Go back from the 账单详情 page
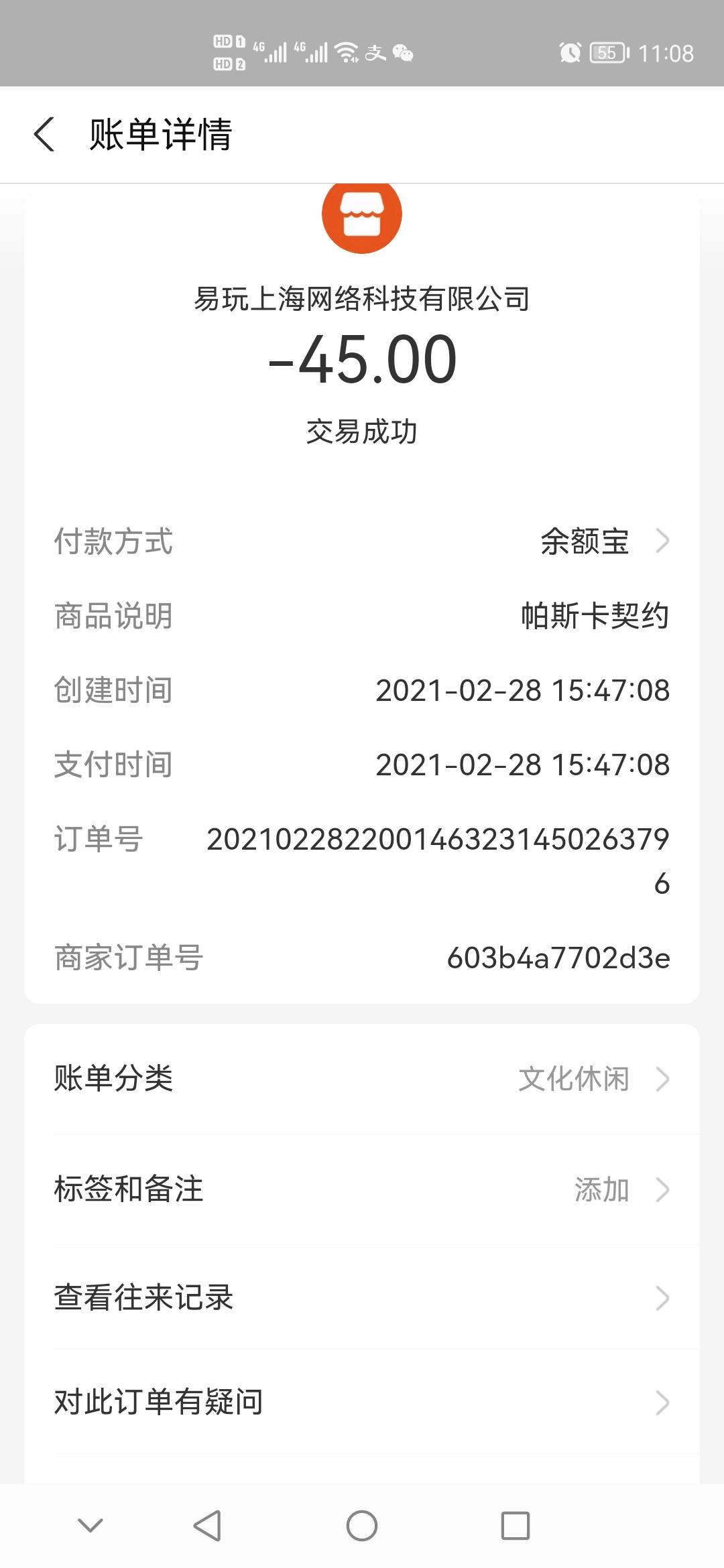This screenshot has width=724, height=1568. point(44,134)
